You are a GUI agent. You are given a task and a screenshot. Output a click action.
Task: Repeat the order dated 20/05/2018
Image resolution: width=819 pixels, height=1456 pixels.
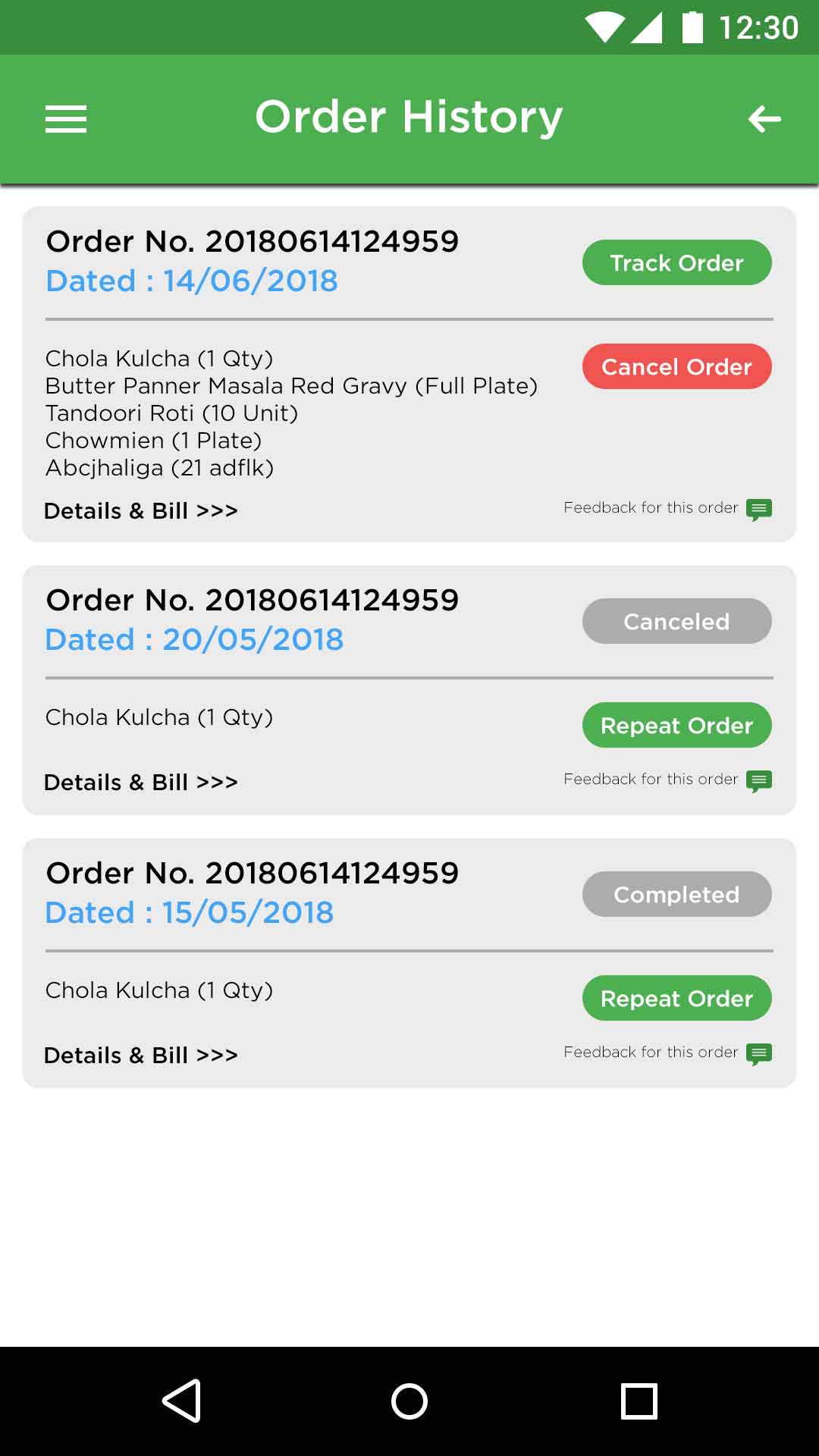click(676, 725)
